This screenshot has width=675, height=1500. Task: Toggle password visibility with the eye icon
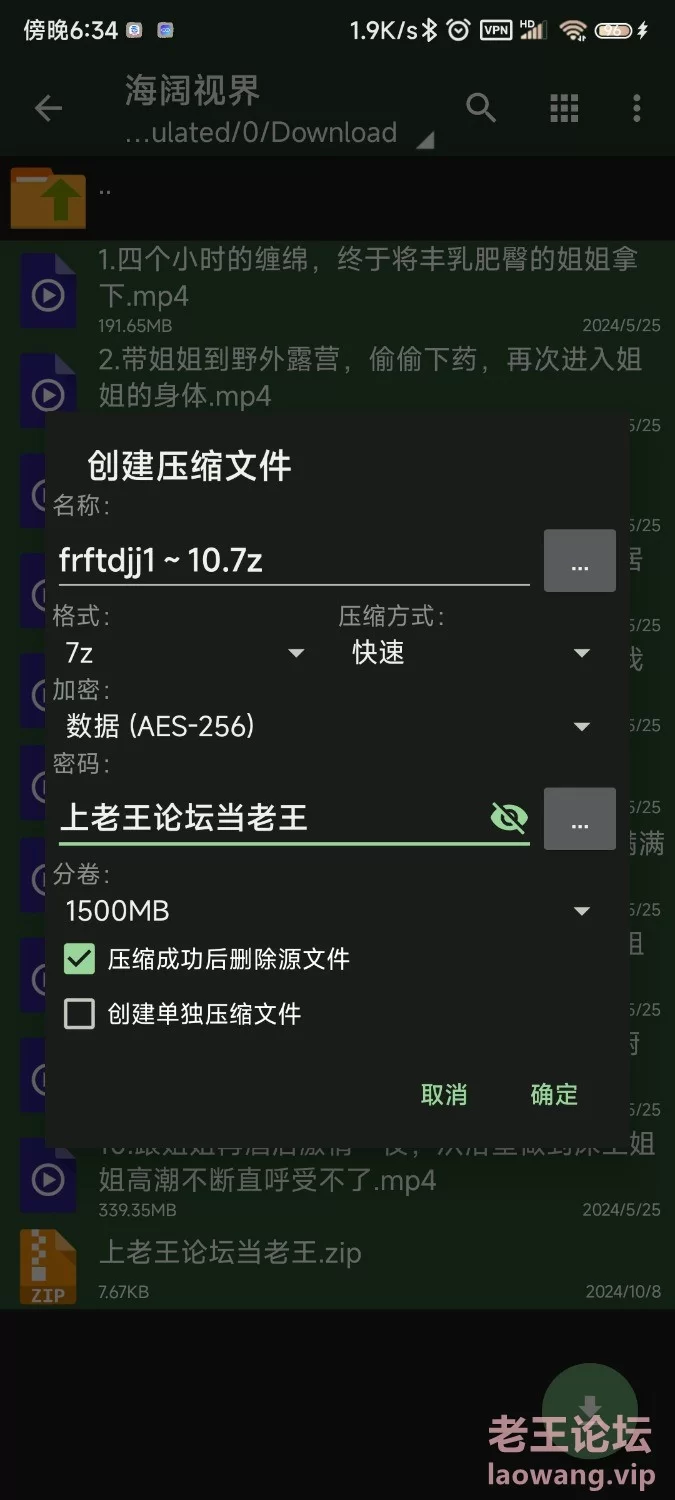(x=509, y=818)
